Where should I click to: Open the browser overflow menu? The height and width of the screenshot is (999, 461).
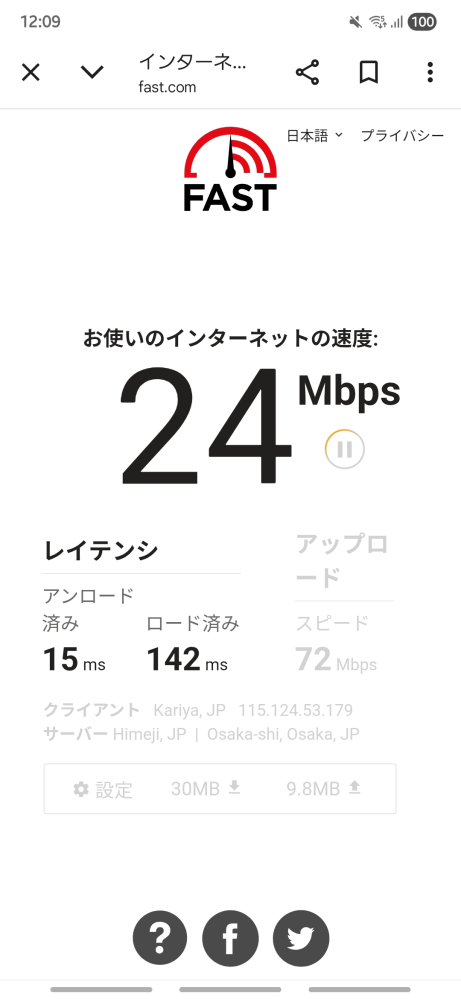(430, 73)
